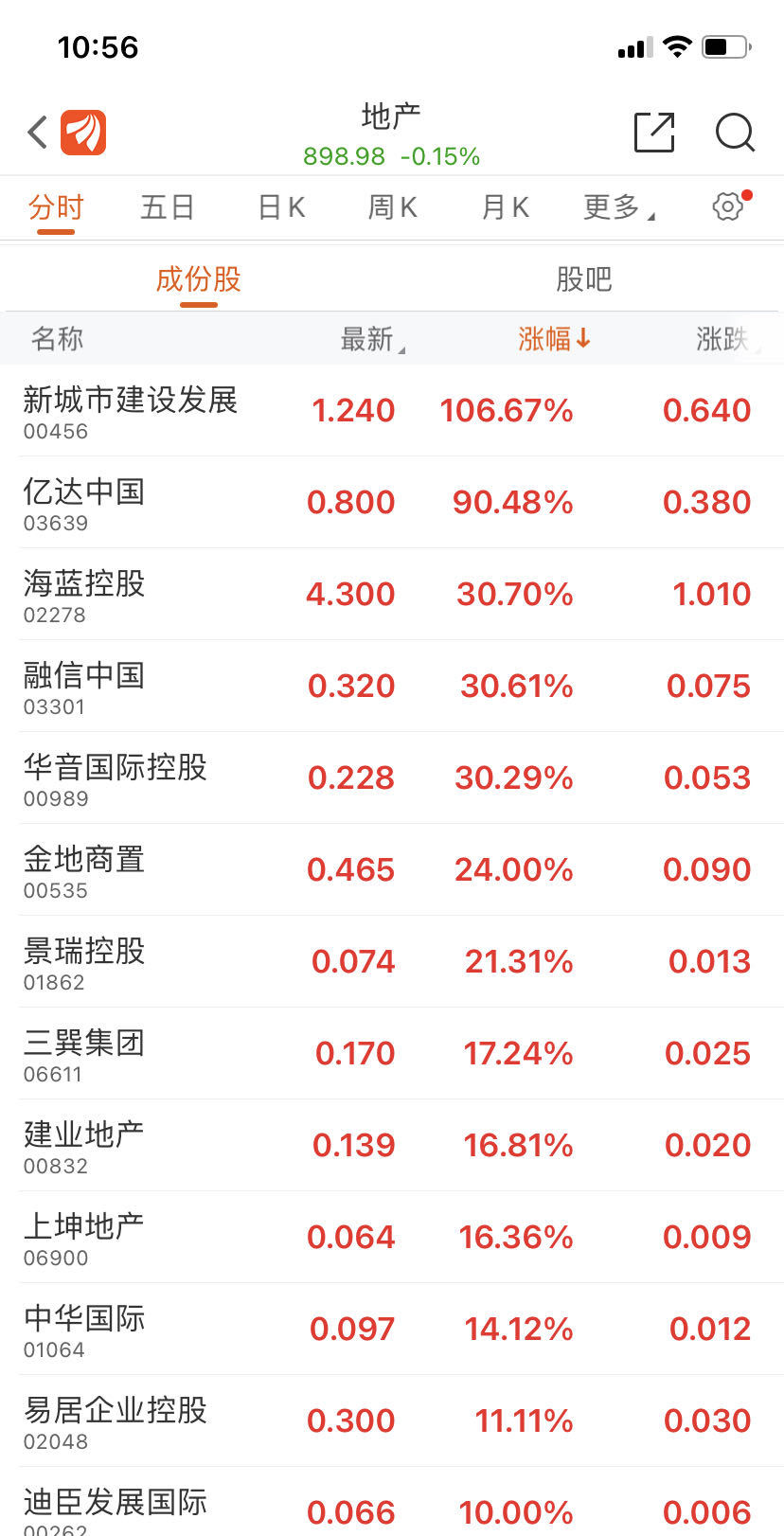The width and height of the screenshot is (784, 1536).
Task: Open the chart settings gear
Action: coord(728,206)
